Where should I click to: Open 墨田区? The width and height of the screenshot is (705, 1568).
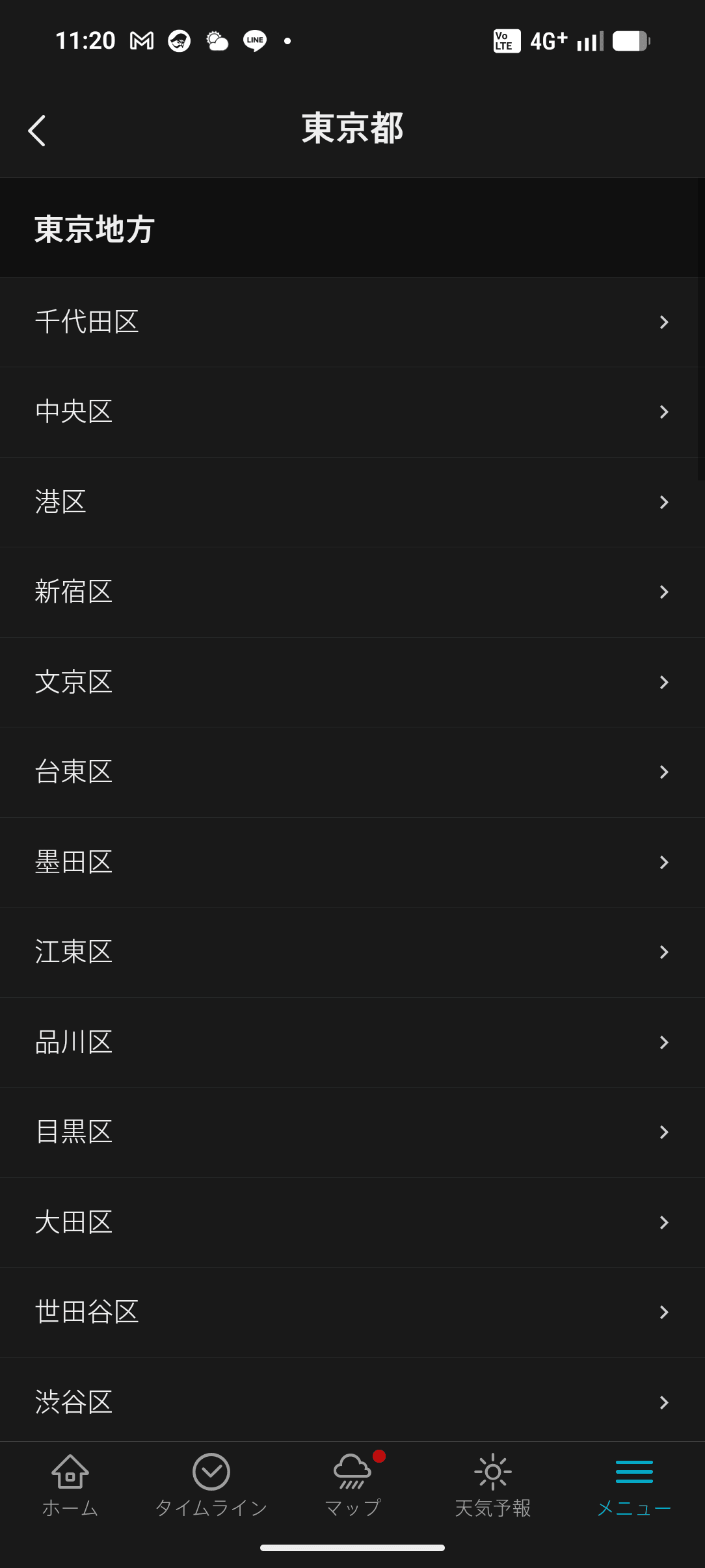pyautogui.click(x=351, y=863)
